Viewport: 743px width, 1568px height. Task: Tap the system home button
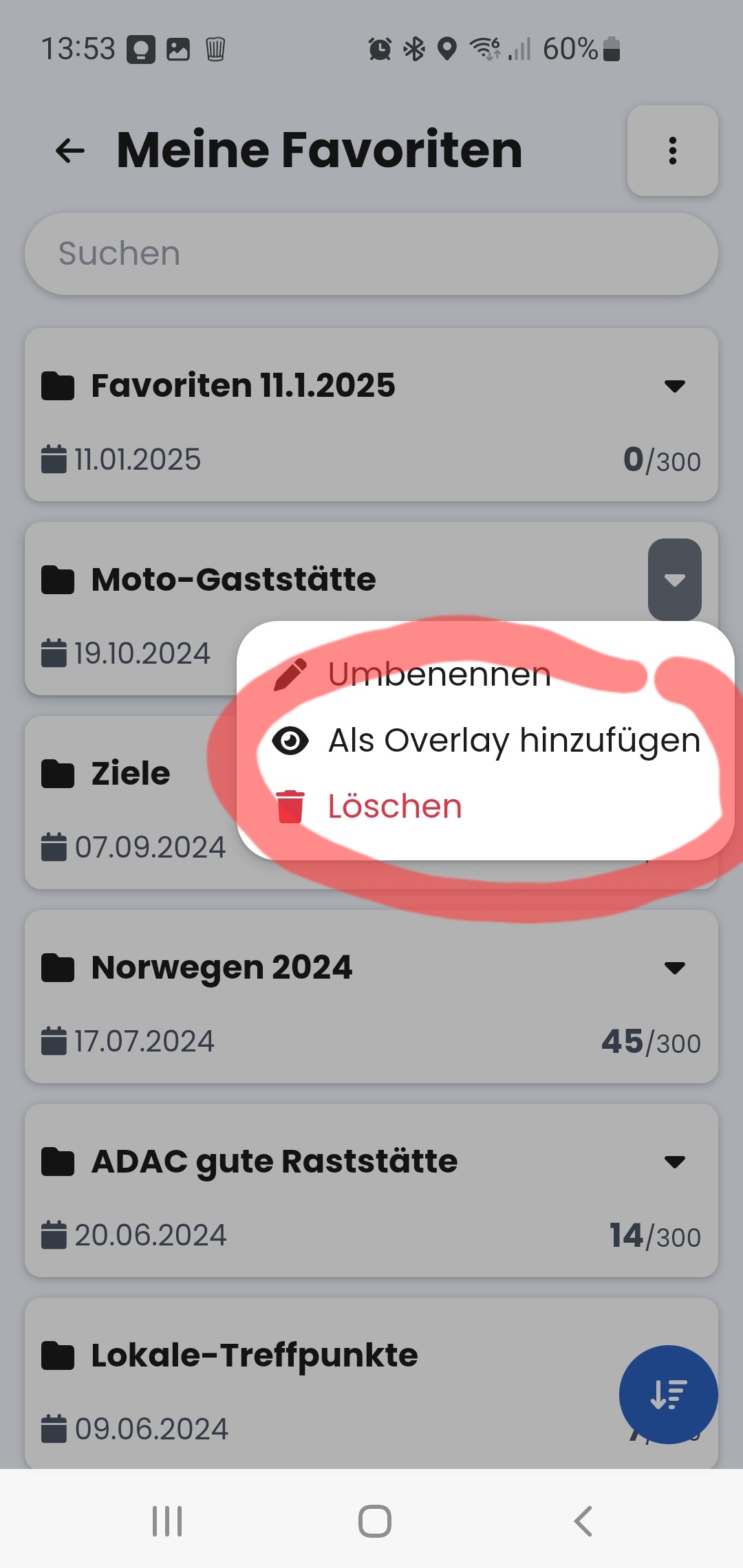375,1521
